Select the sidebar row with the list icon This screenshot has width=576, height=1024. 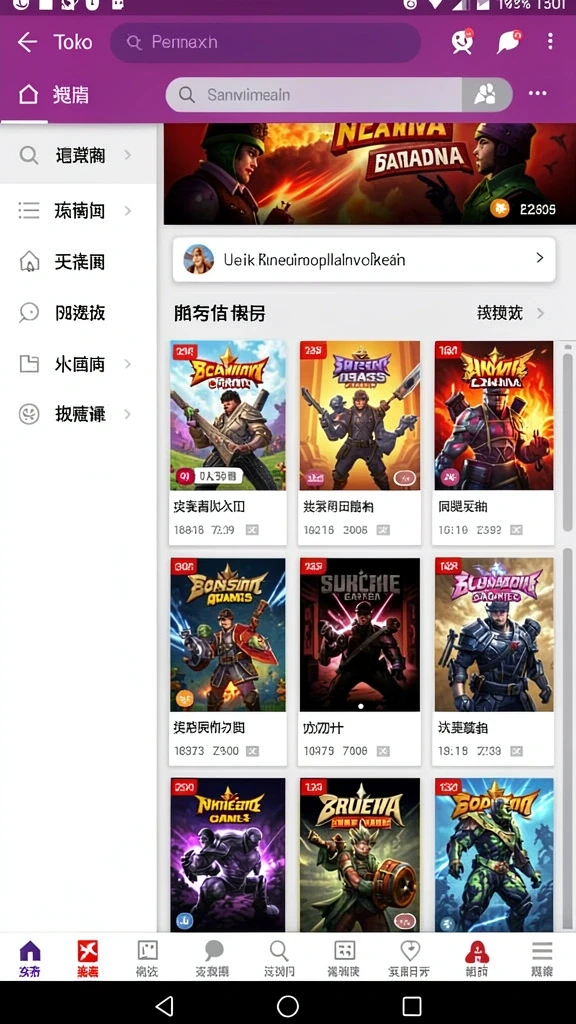(78, 210)
